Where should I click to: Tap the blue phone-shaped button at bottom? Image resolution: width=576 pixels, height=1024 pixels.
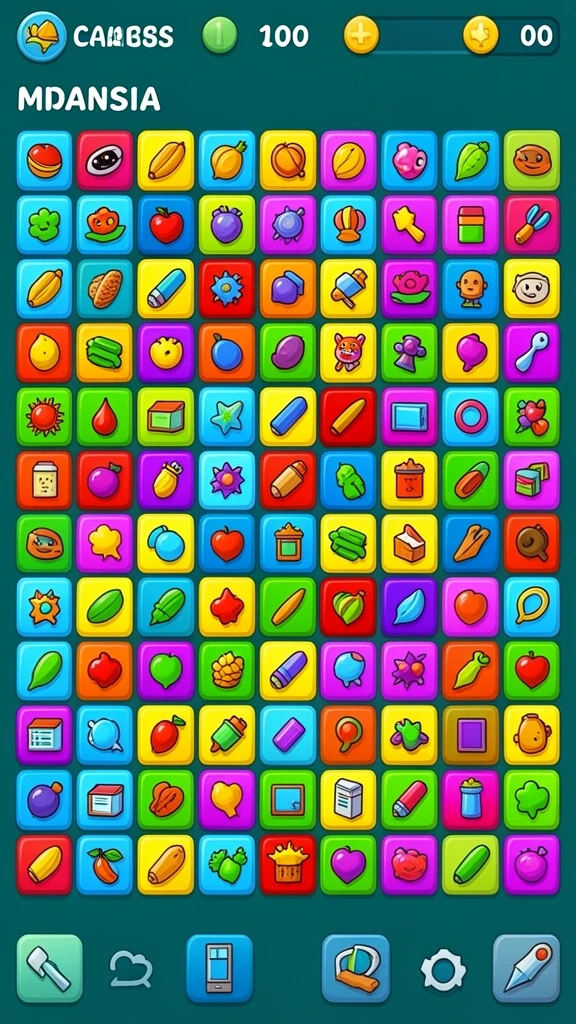coord(219,968)
